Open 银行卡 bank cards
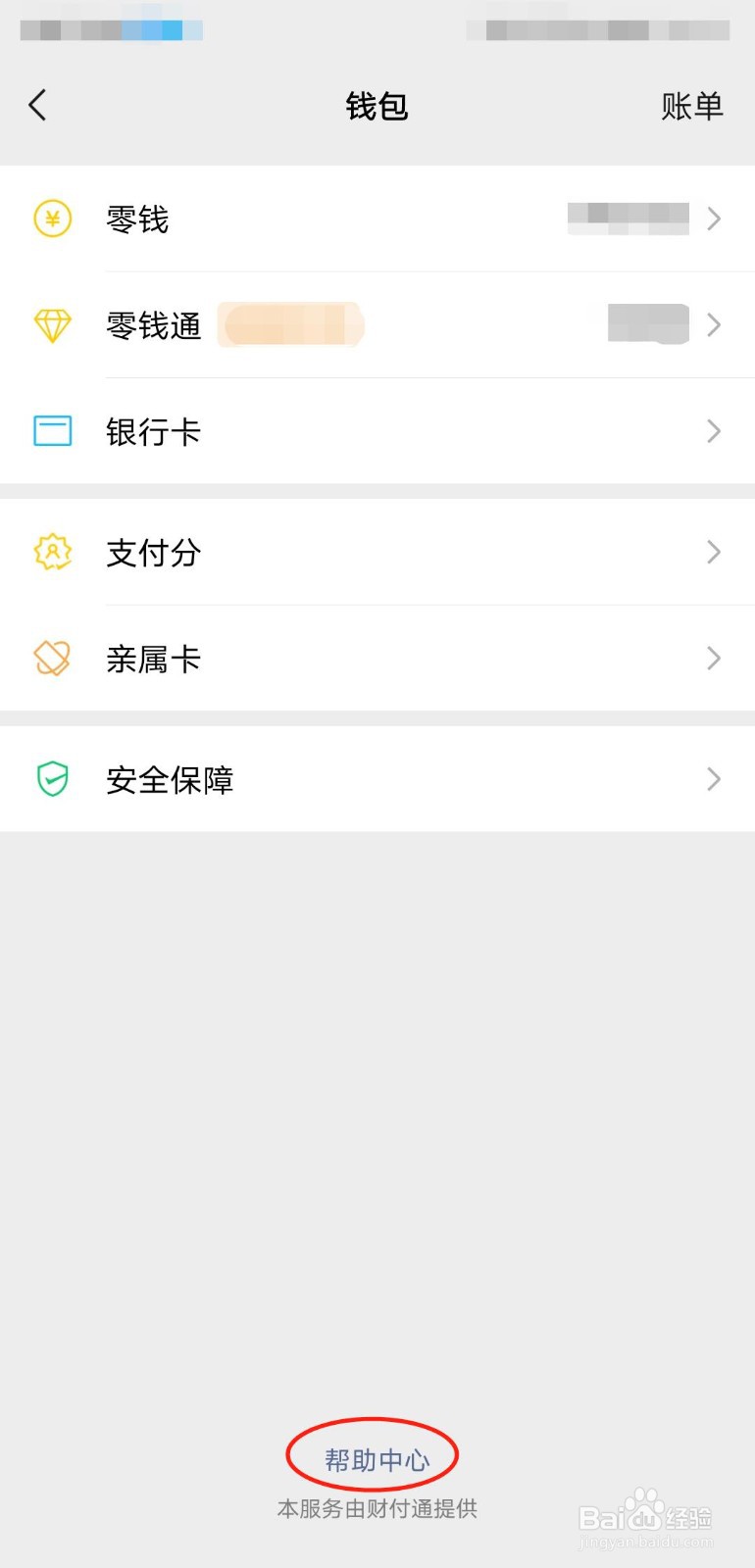This screenshot has width=755, height=1568. 377,431
